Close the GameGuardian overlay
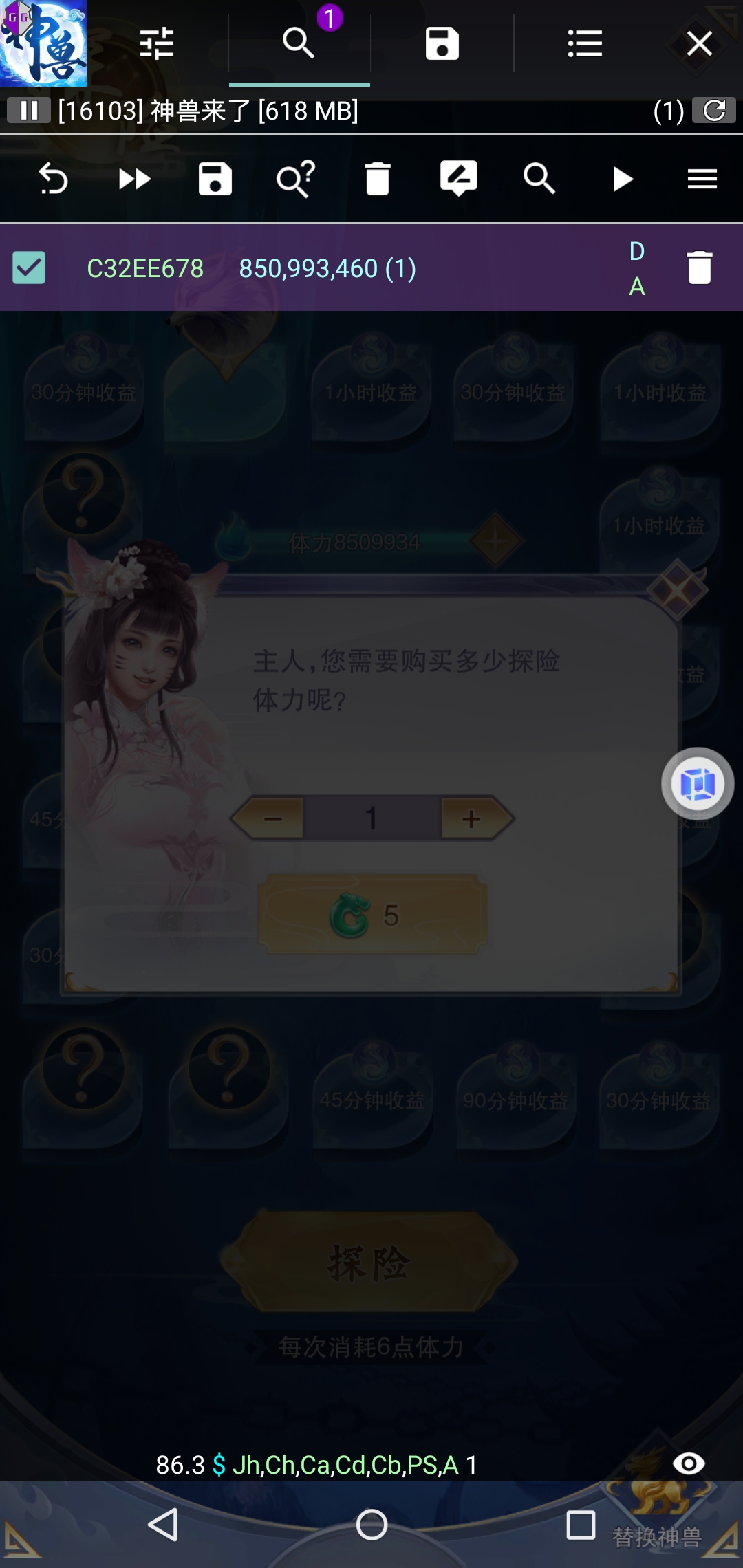 pyautogui.click(x=699, y=44)
